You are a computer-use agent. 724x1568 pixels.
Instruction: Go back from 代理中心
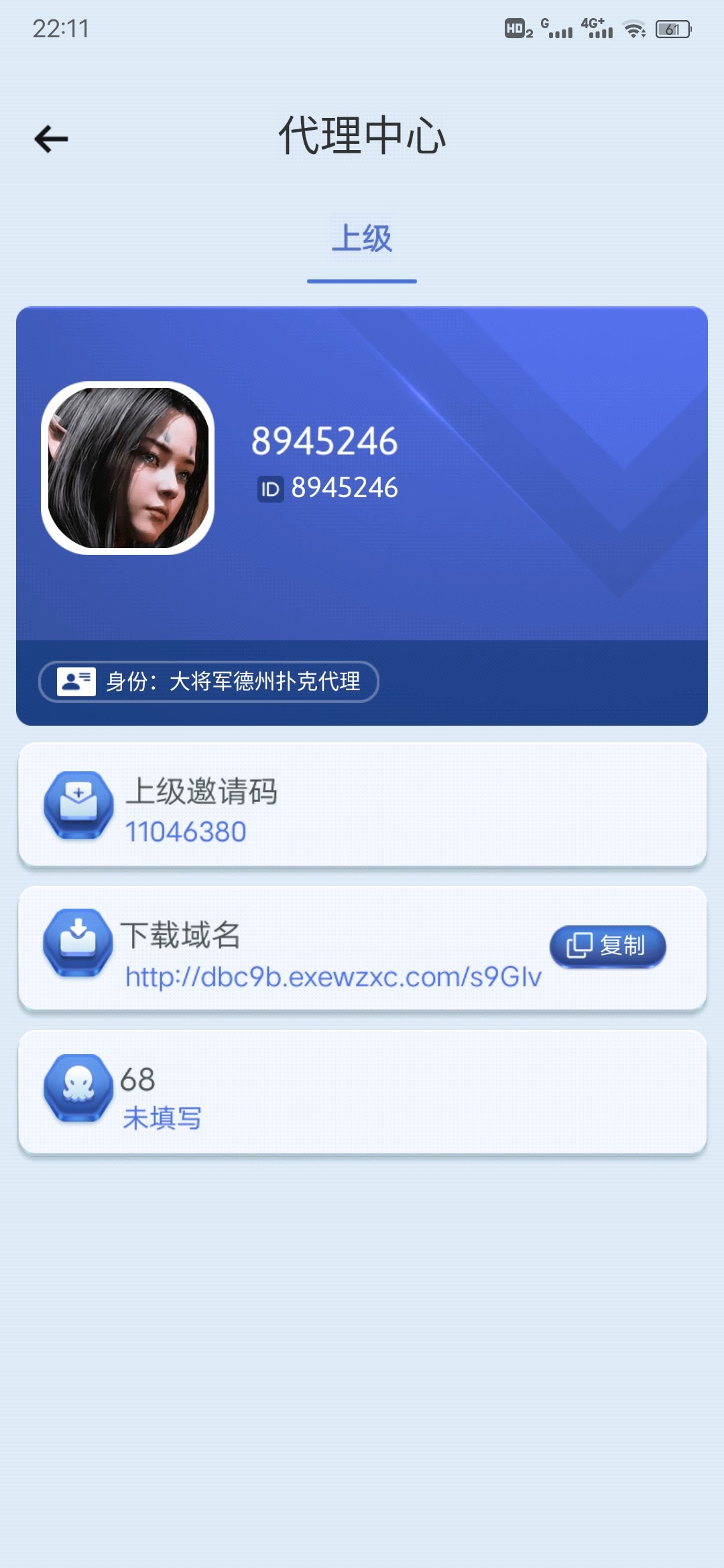pyautogui.click(x=51, y=139)
